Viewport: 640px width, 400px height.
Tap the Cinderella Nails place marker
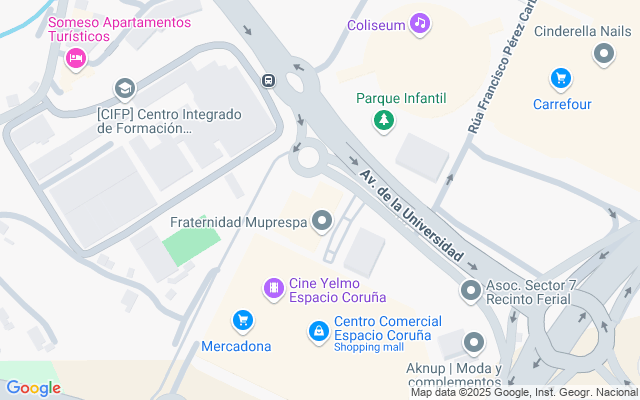point(603,54)
